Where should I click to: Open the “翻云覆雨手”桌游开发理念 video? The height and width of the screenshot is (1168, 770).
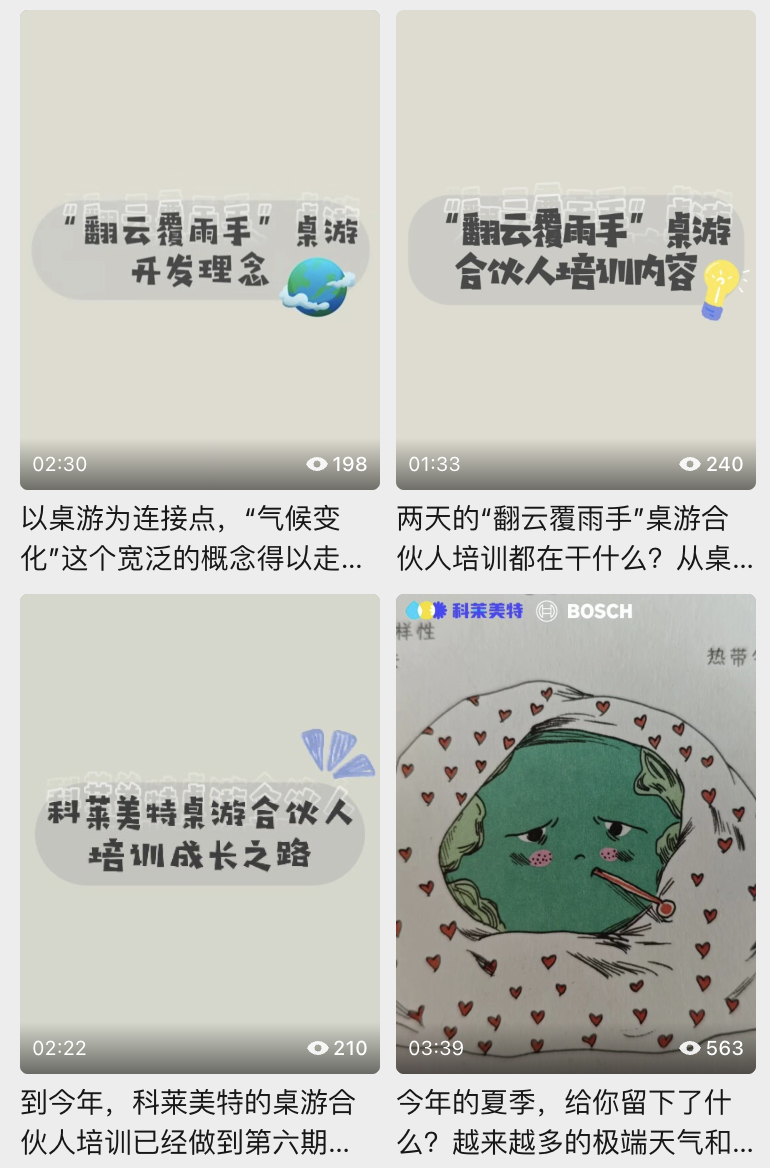(x=200, y=250)
